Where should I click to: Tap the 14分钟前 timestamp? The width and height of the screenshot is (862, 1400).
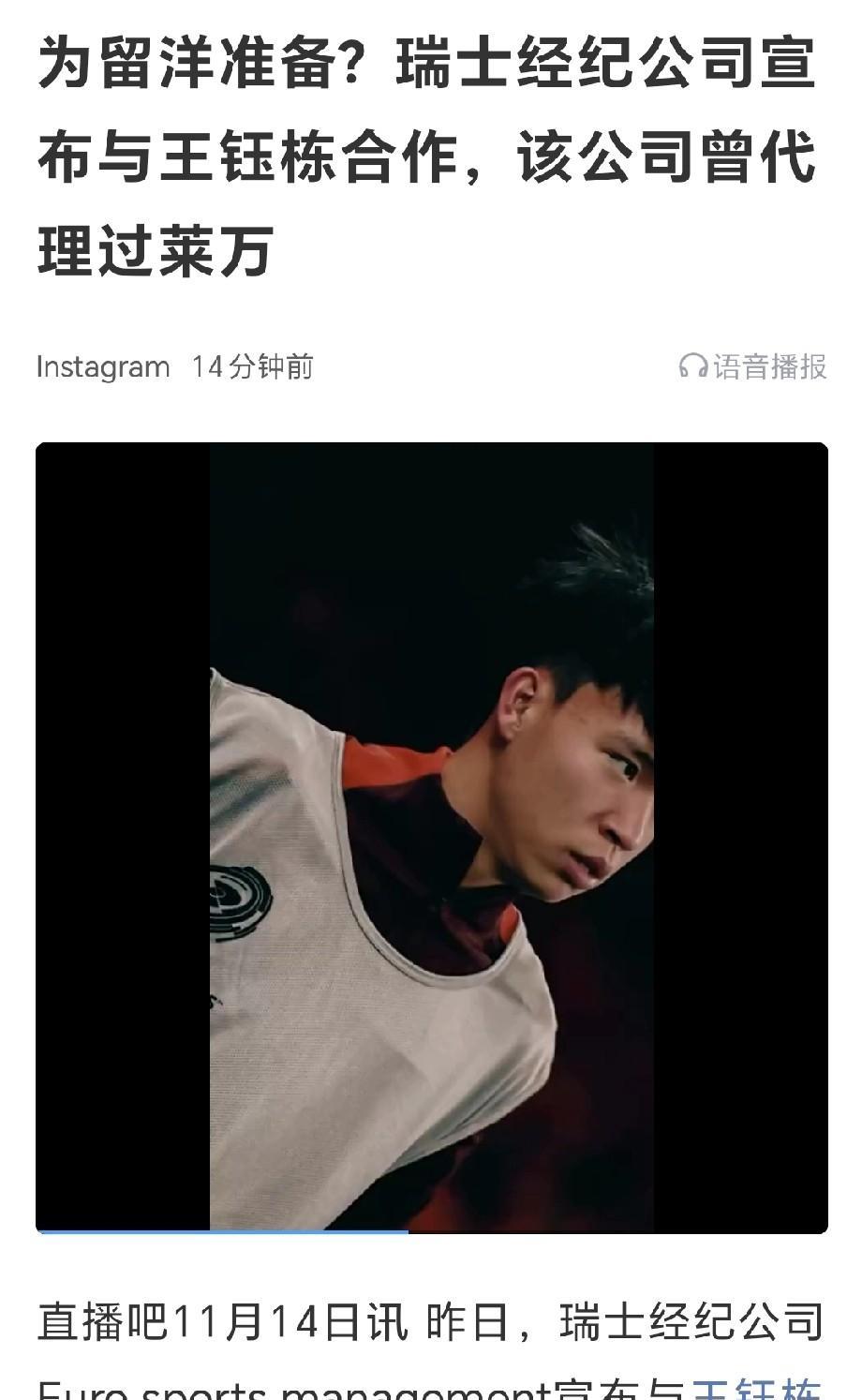253,368
